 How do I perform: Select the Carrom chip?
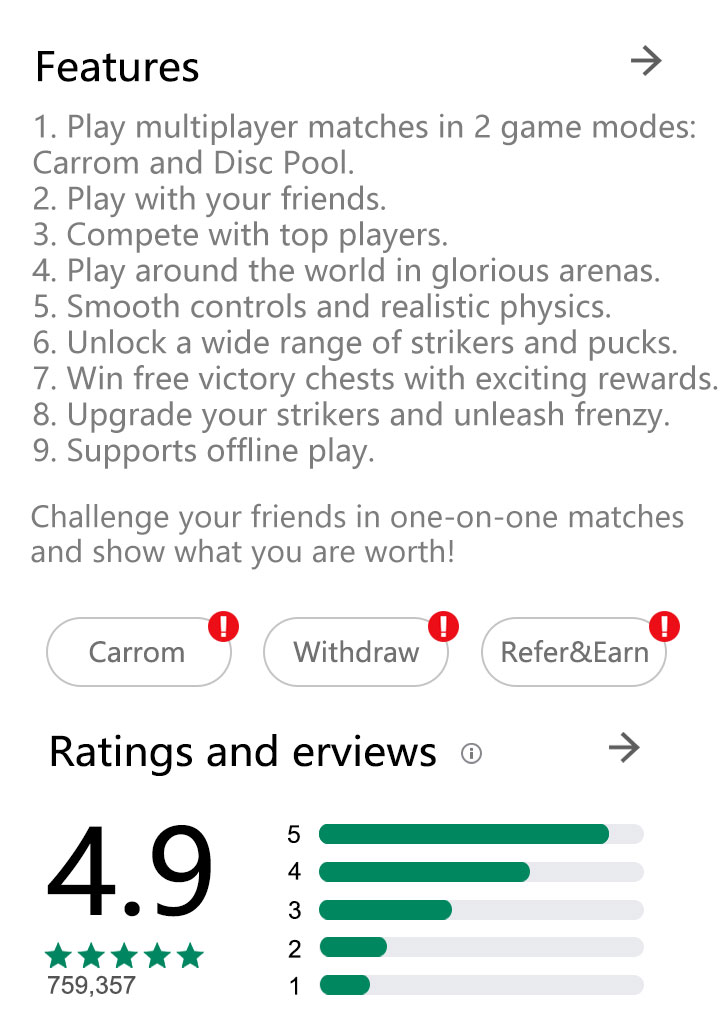tap(138, 652)
